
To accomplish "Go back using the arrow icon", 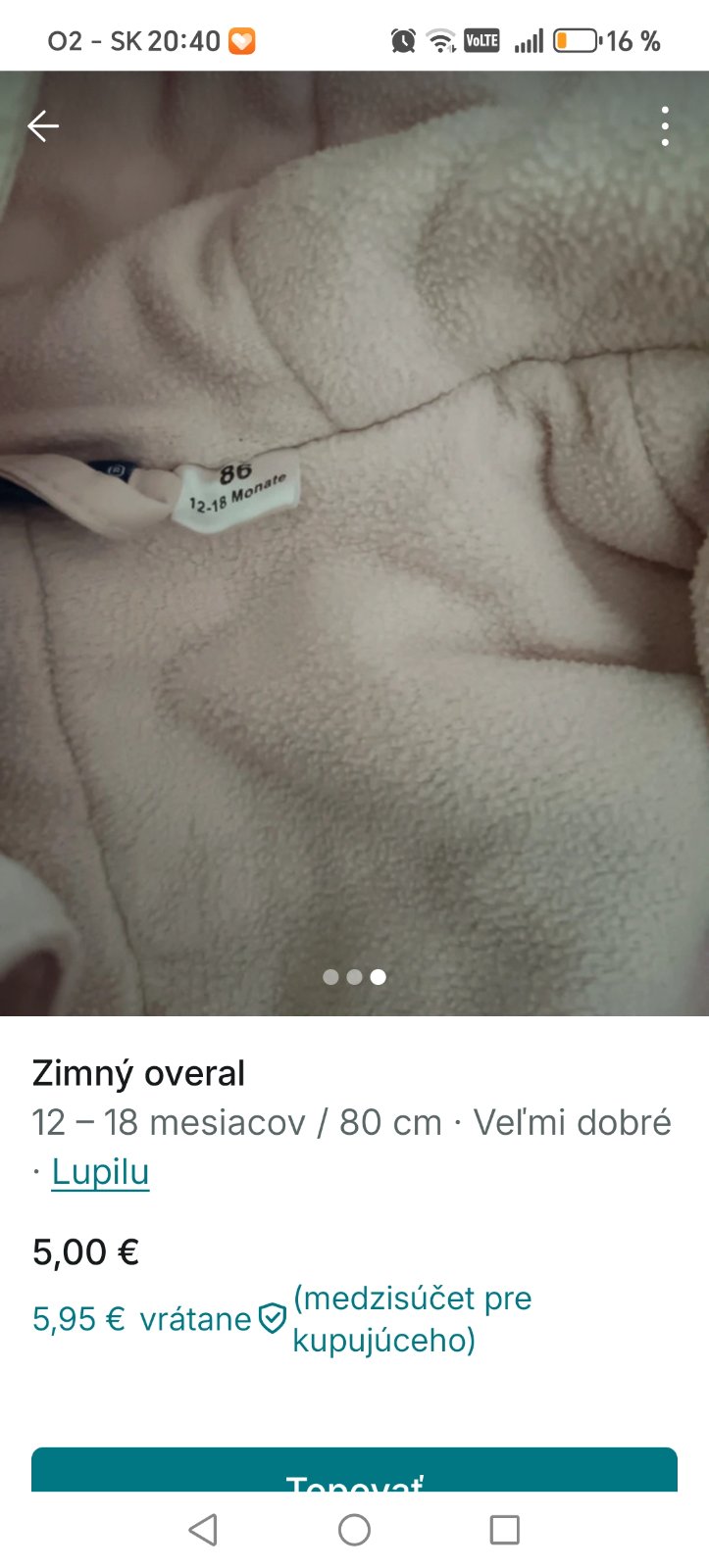I will (43, 126).
